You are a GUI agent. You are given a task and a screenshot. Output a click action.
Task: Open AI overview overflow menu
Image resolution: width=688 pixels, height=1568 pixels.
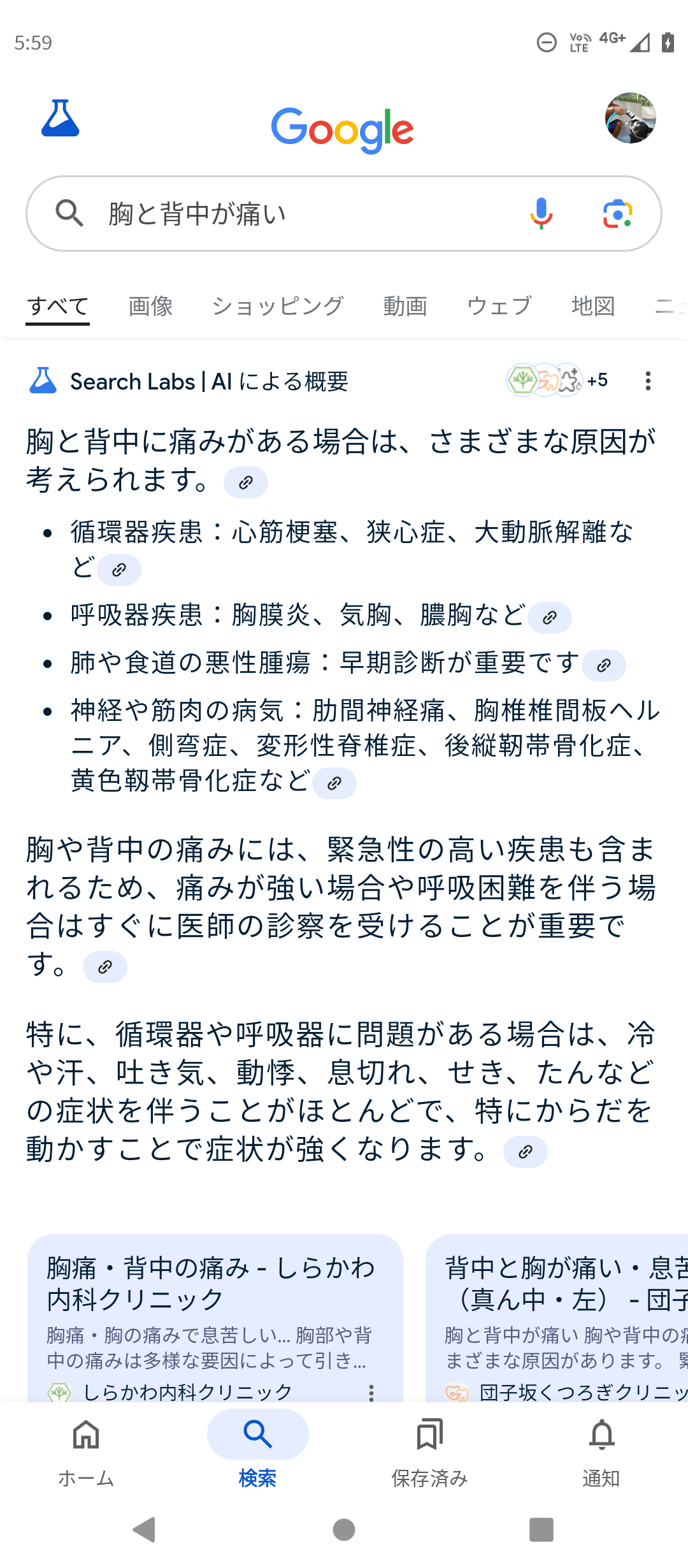coord(648,381)
